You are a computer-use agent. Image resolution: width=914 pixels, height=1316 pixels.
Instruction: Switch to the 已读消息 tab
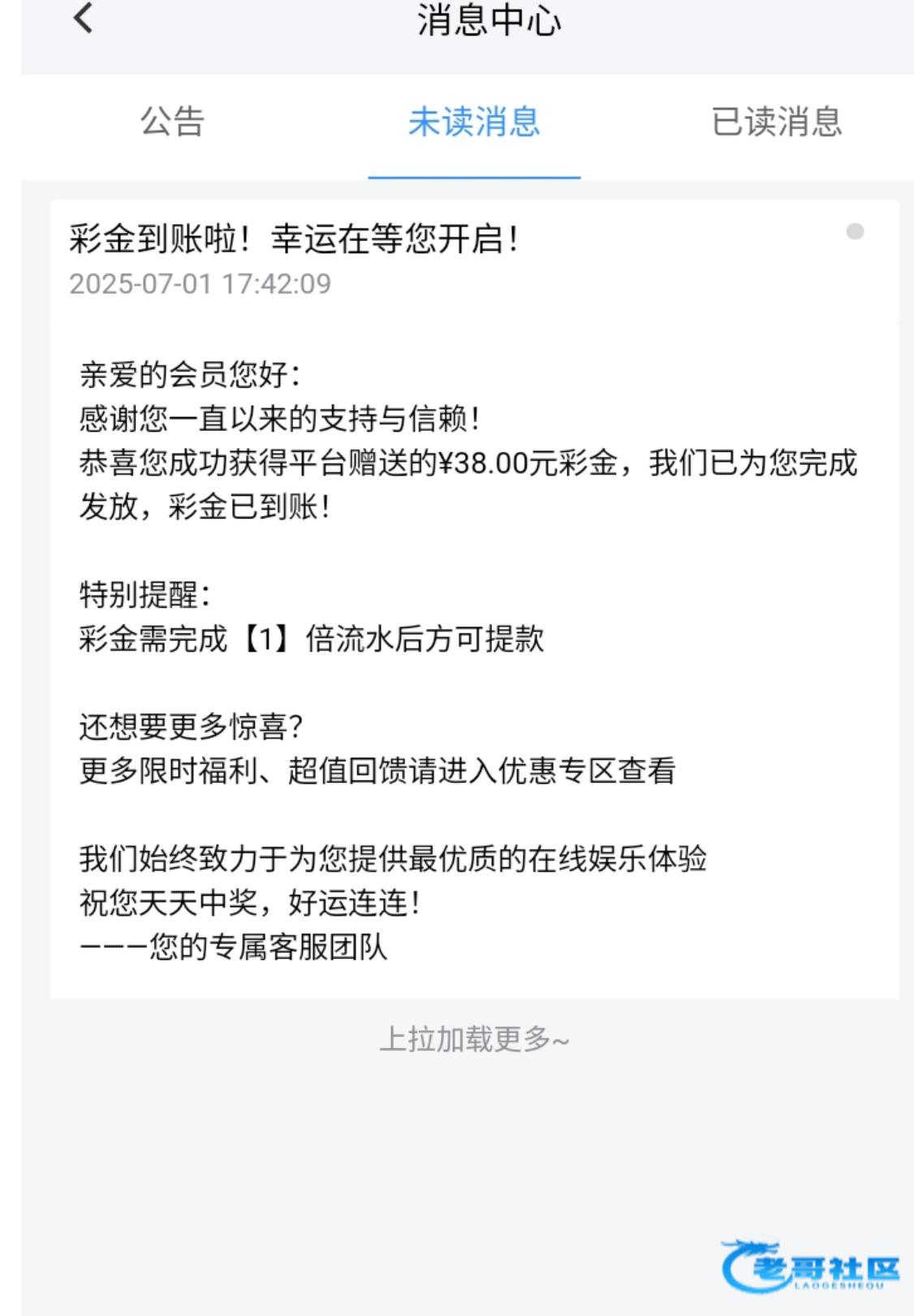(777, 122)
